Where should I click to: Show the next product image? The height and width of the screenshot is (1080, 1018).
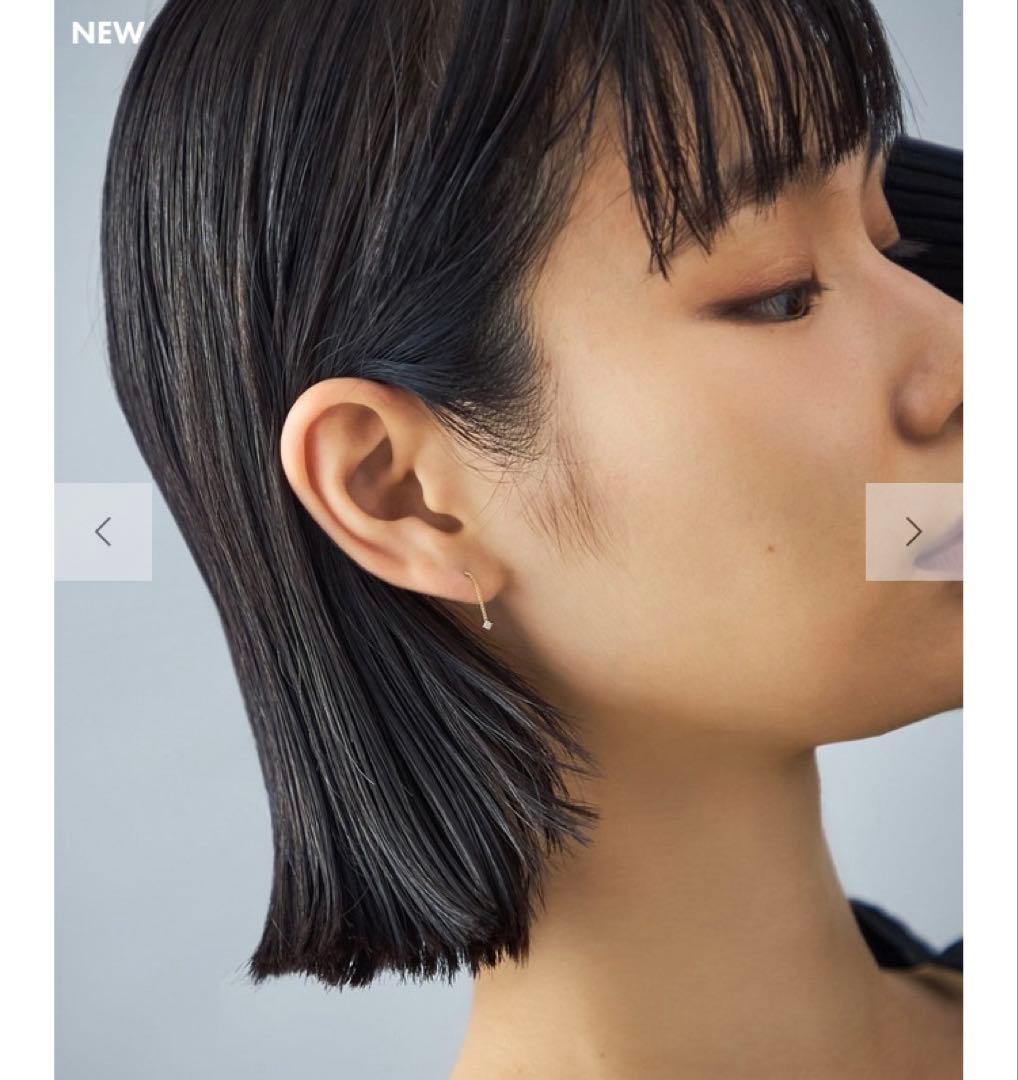(x=913, y=532)
